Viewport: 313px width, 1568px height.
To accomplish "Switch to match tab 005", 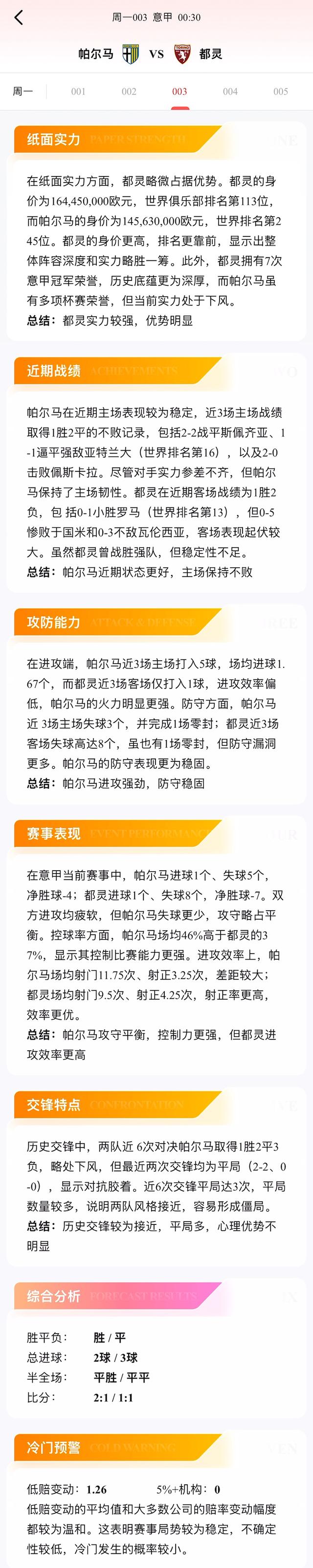I will (280, 92).
